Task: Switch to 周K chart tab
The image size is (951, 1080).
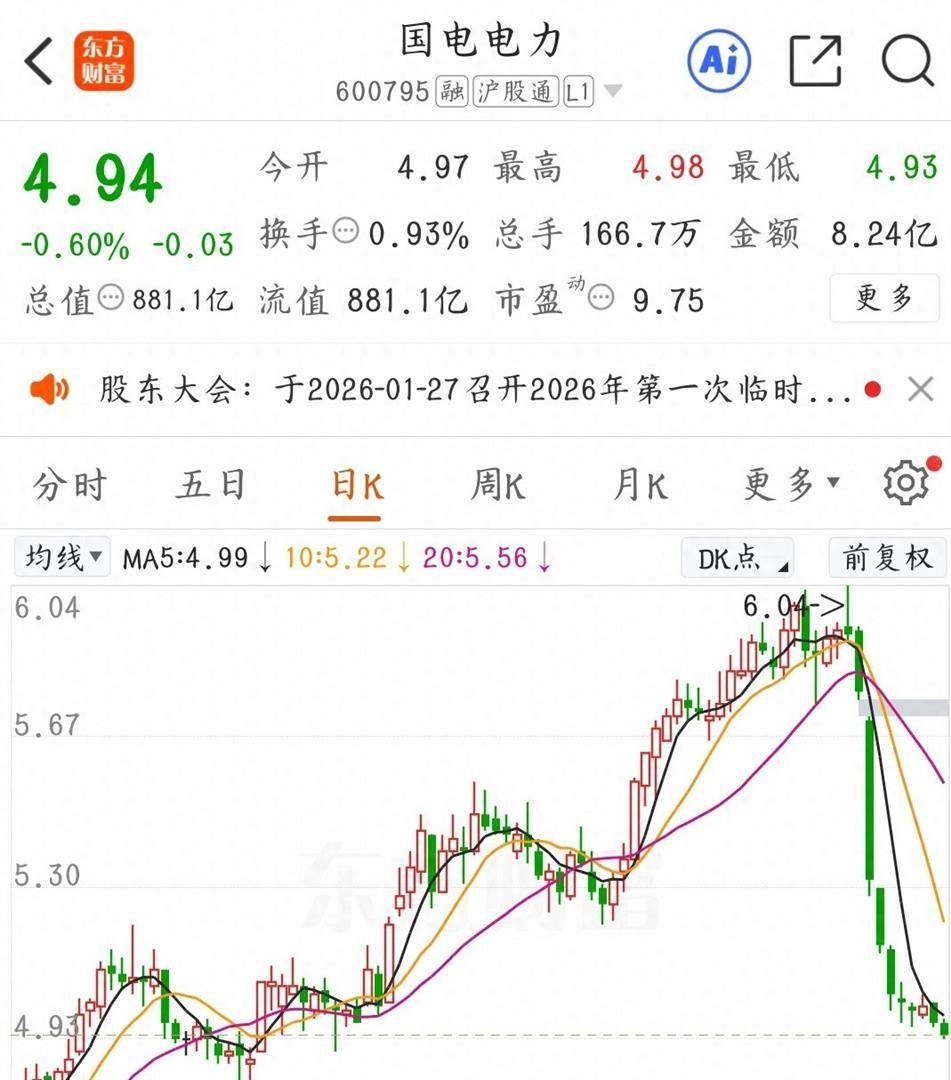Action: coord(498,486)
